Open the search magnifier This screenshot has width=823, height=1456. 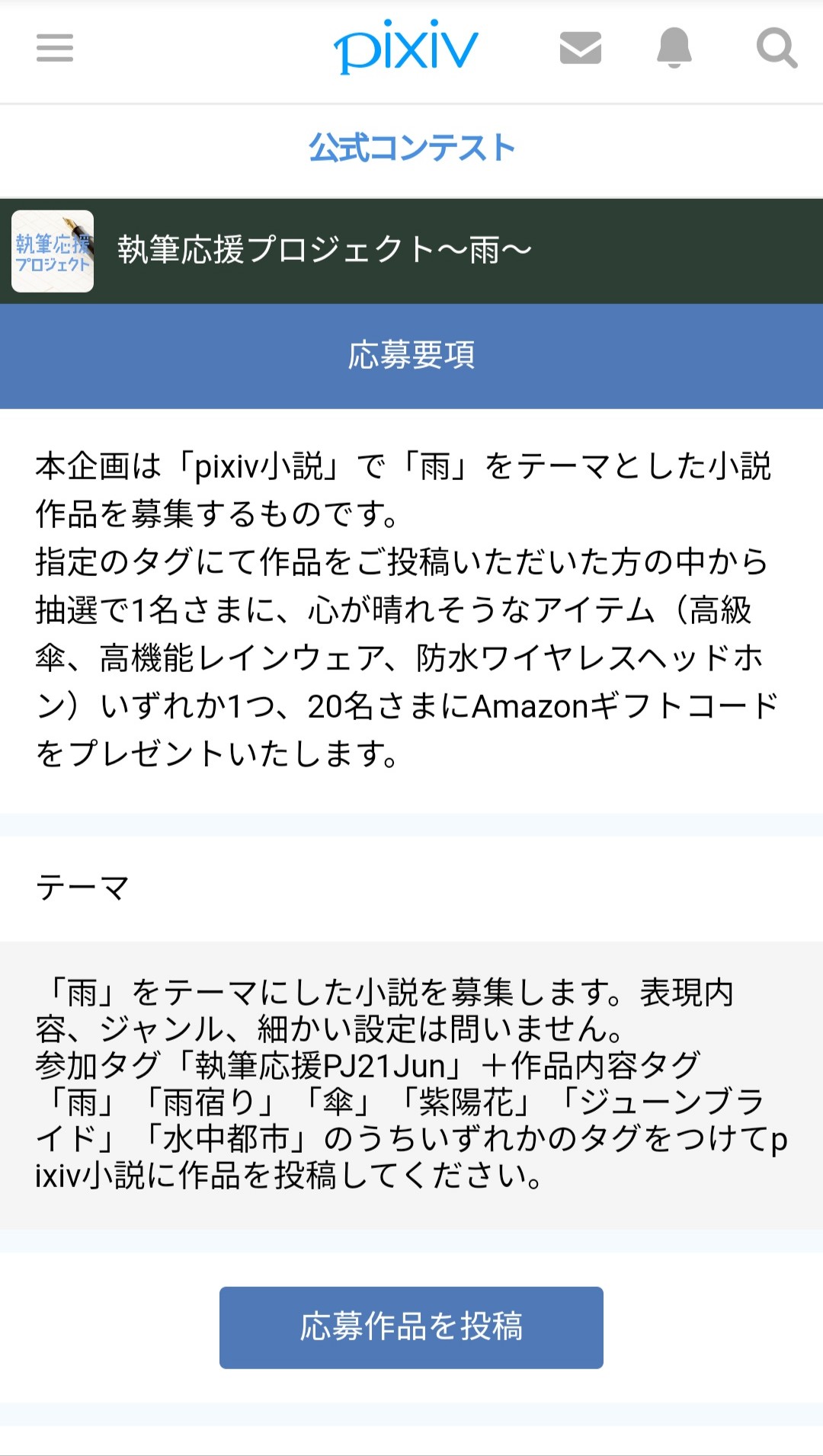(776, 48)
